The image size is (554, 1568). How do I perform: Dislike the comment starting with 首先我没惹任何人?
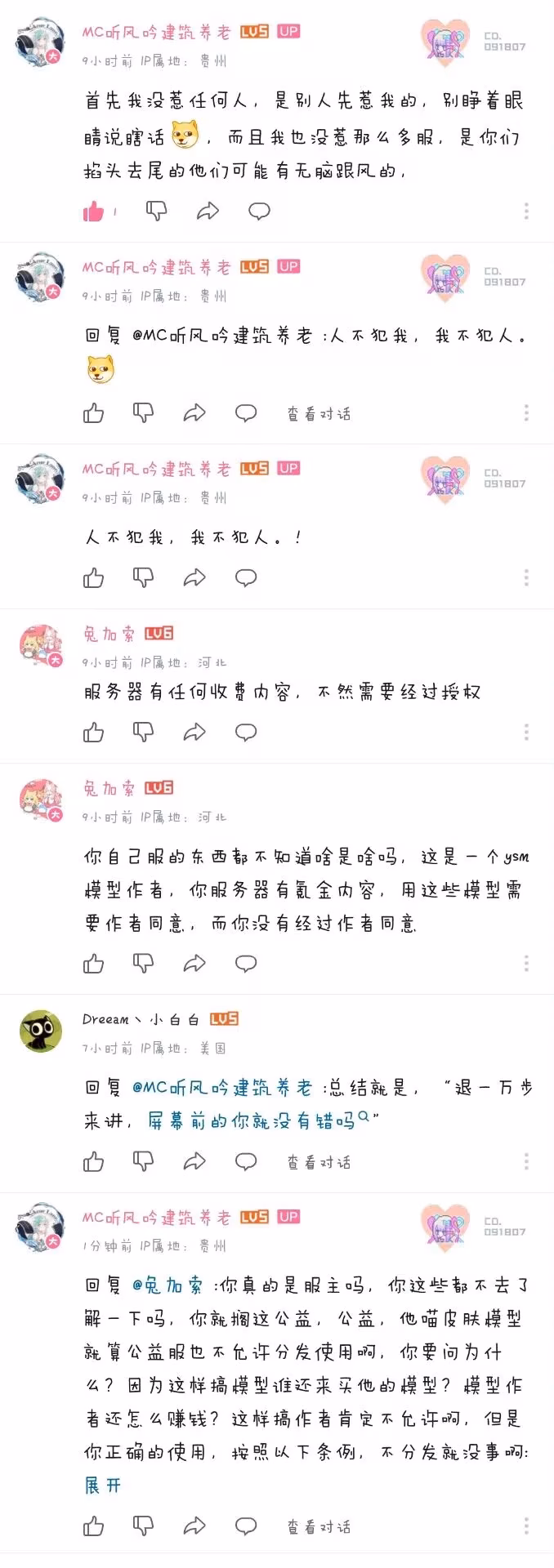[x=155, y=212]
